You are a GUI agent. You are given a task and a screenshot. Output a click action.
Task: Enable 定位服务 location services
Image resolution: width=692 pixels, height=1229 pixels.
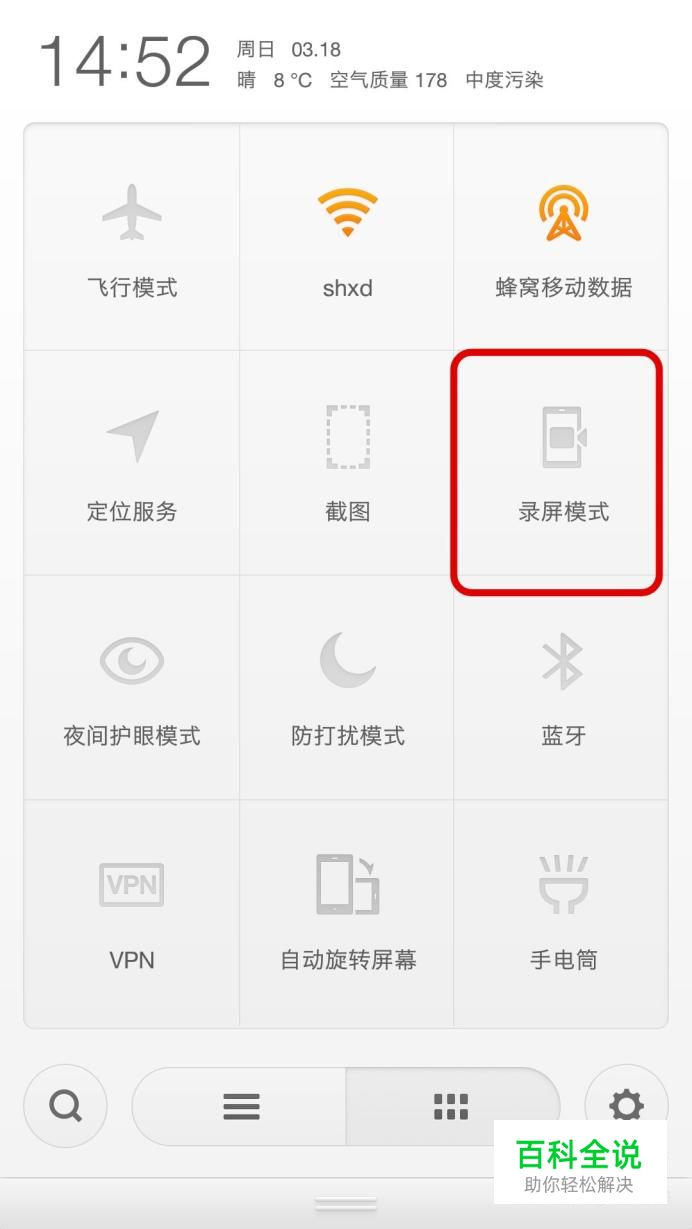[x=132, y=462]
